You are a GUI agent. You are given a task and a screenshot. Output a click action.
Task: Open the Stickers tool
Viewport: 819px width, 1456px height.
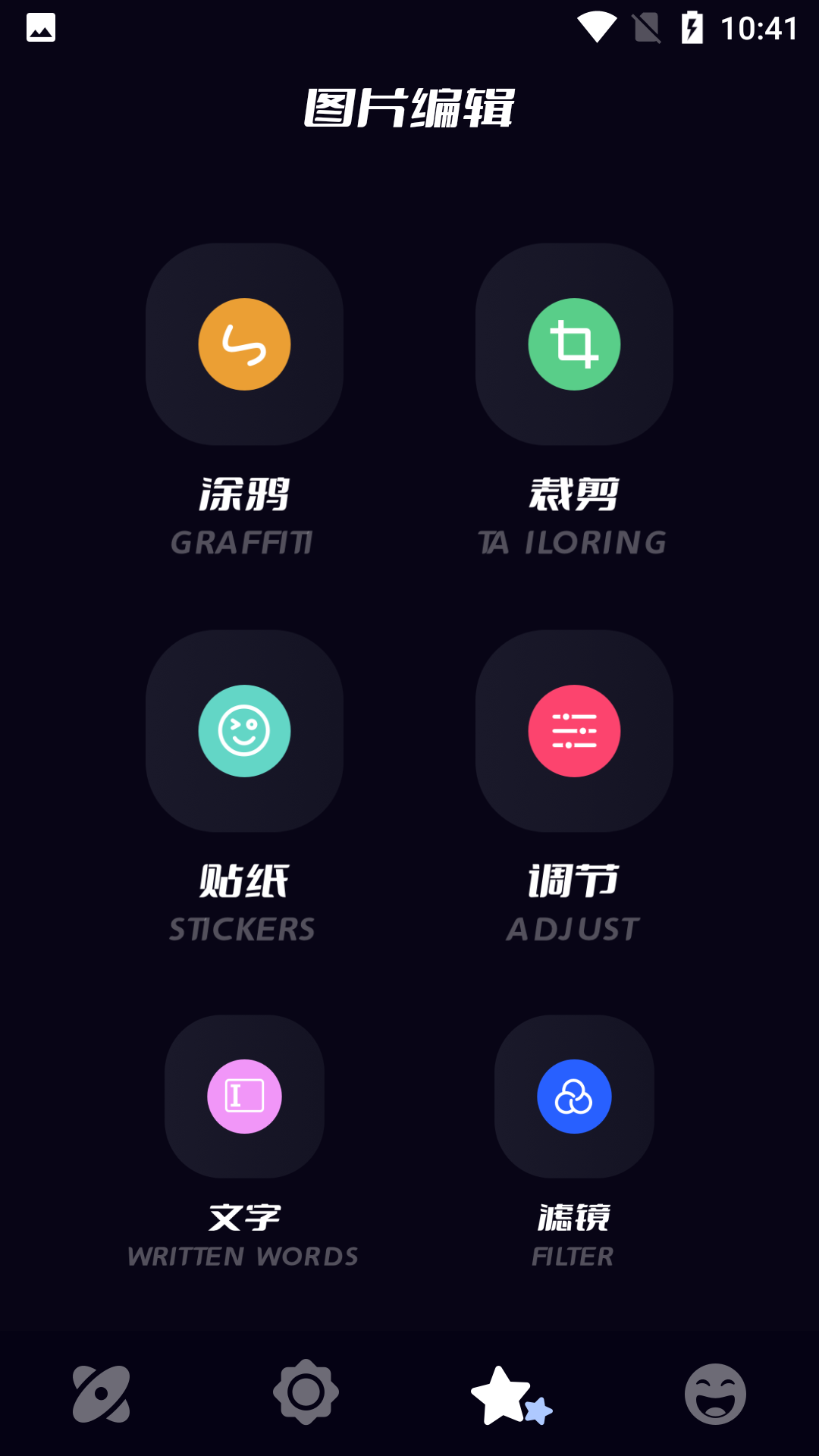243,730
